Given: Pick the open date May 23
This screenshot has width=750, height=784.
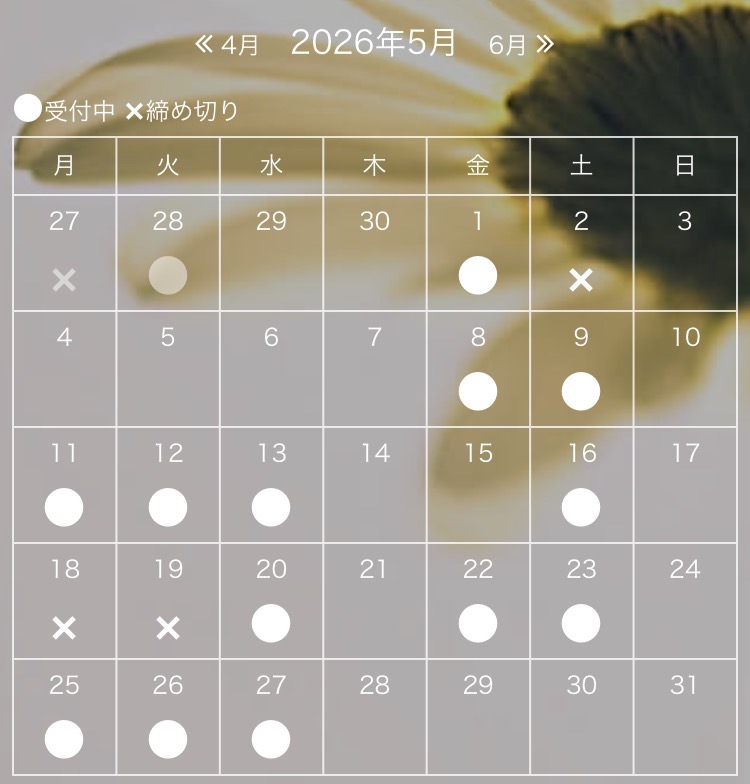Looking at the screenshot, I should point(581,624).
